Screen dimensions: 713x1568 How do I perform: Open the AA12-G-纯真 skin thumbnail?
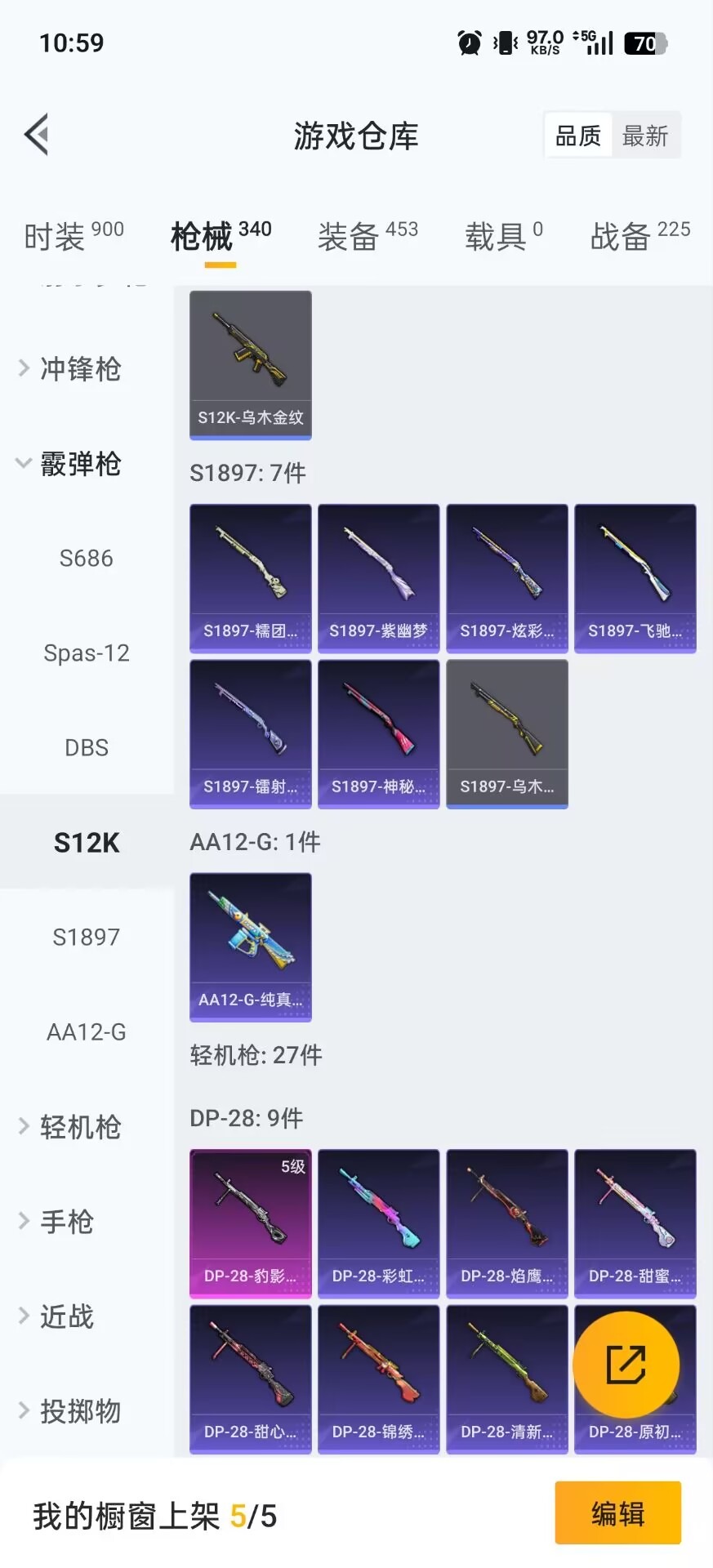pyautogui.click(x=250, y=947)
